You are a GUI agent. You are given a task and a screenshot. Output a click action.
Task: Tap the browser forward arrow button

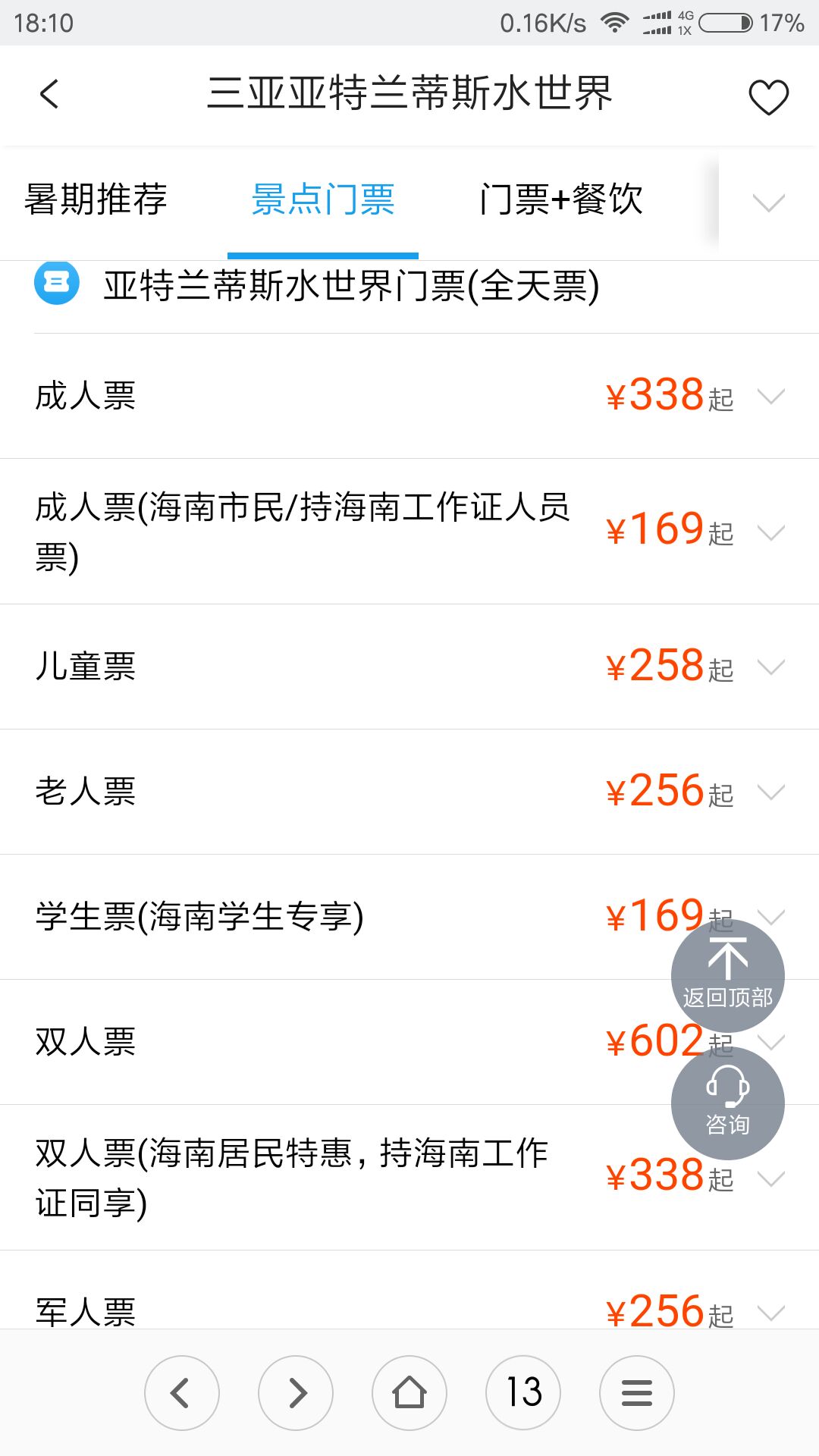pos(296,1393)
